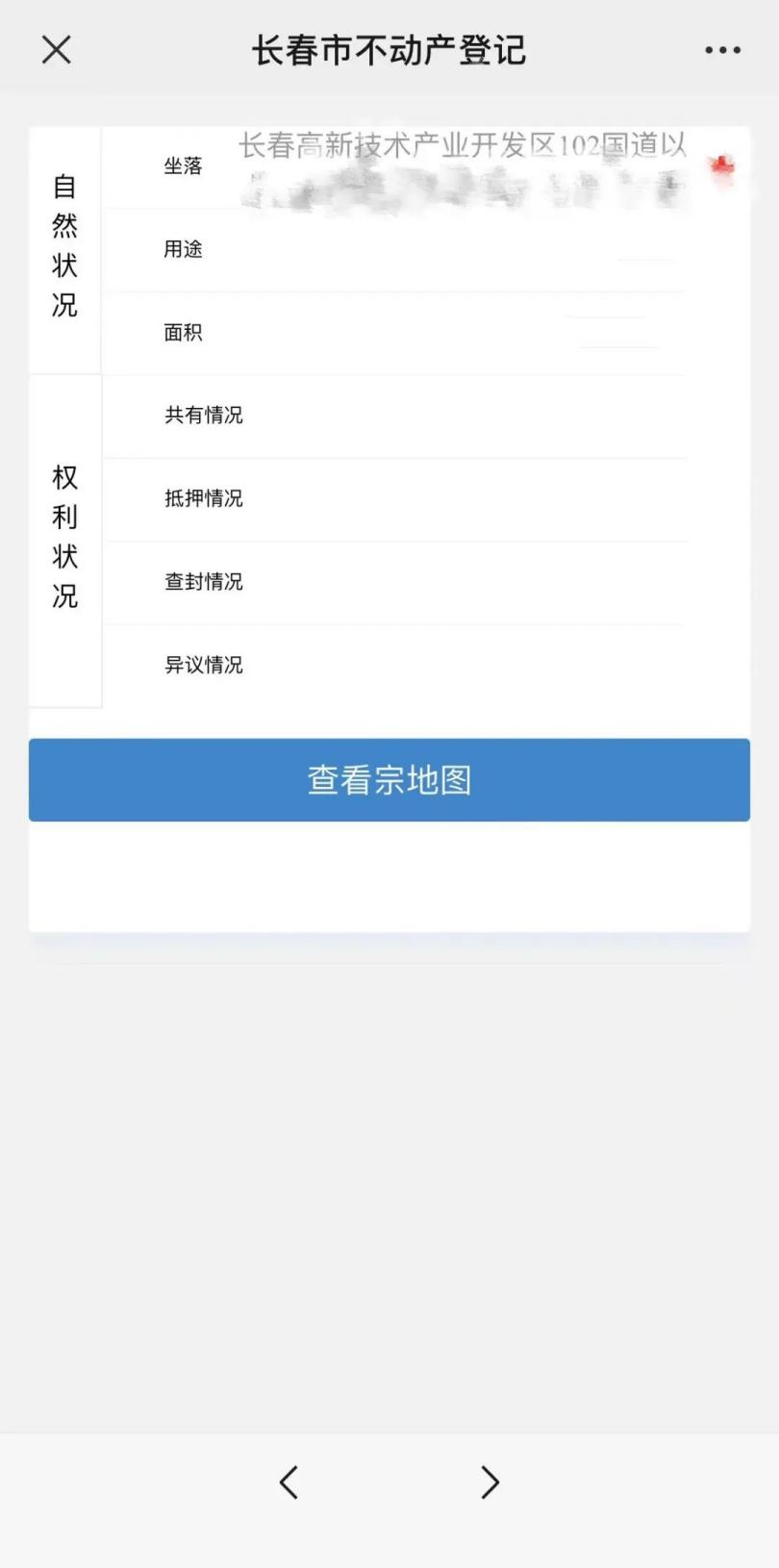Close the 长春市不动产登记 page
This screenshot has width=779, height=1568.
57,50
